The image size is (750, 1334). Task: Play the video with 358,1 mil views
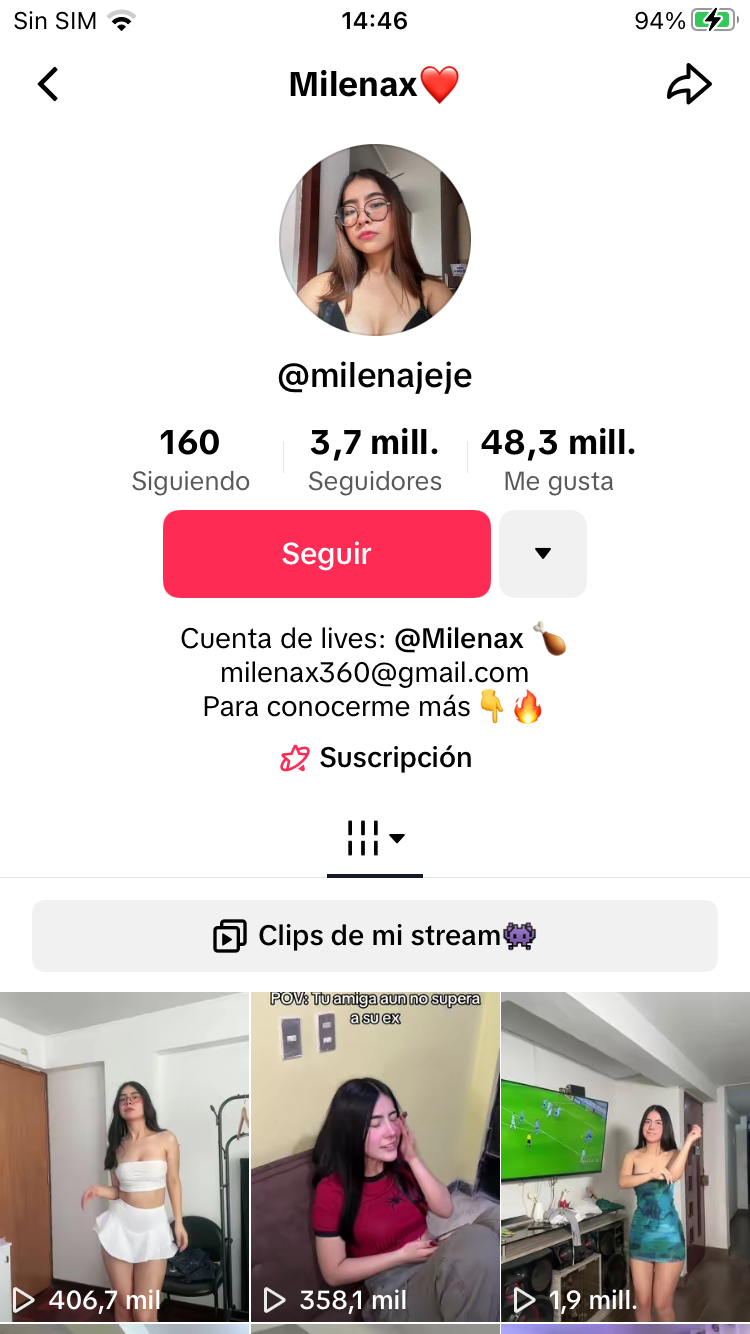(375, 1155)
